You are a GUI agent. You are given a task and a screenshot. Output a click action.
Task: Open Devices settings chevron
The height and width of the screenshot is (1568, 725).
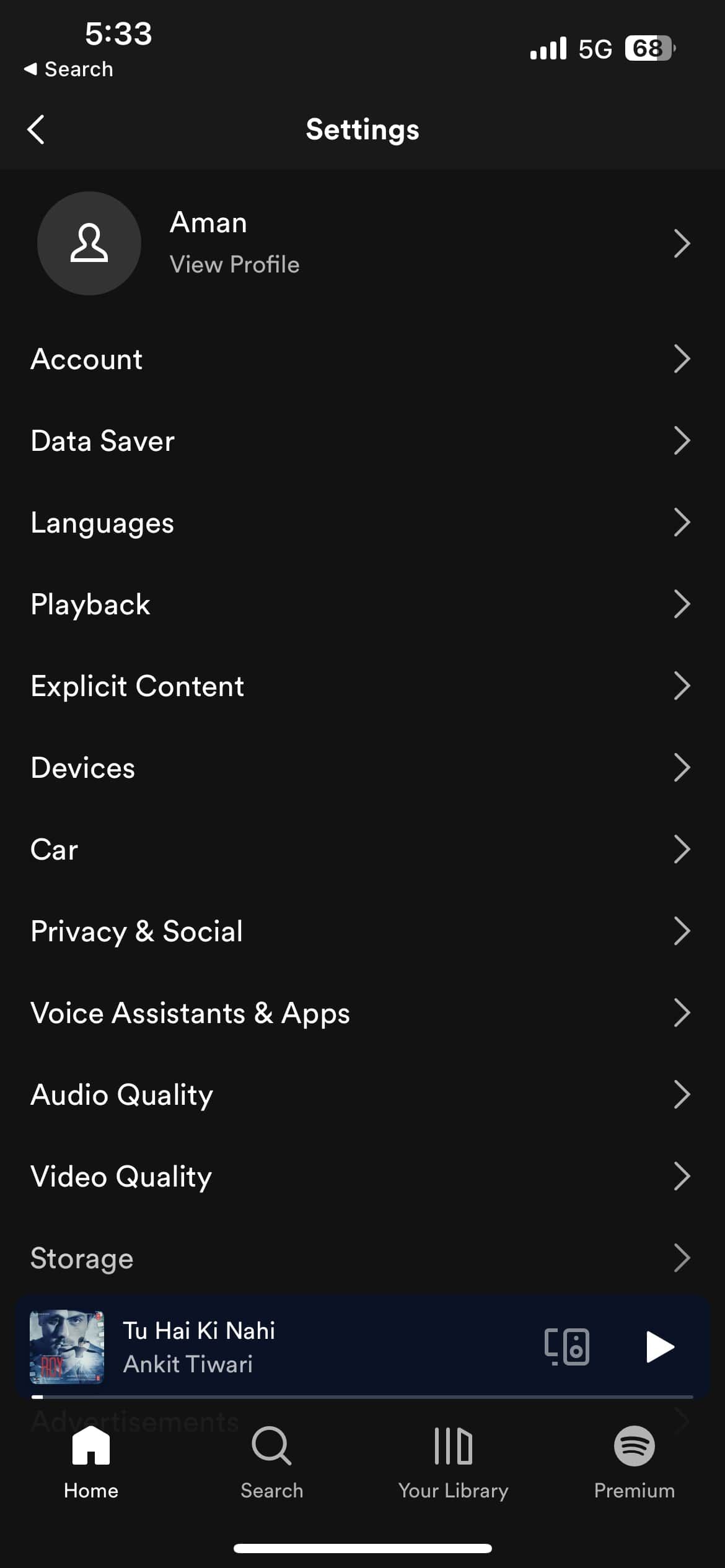pos(682,768)
